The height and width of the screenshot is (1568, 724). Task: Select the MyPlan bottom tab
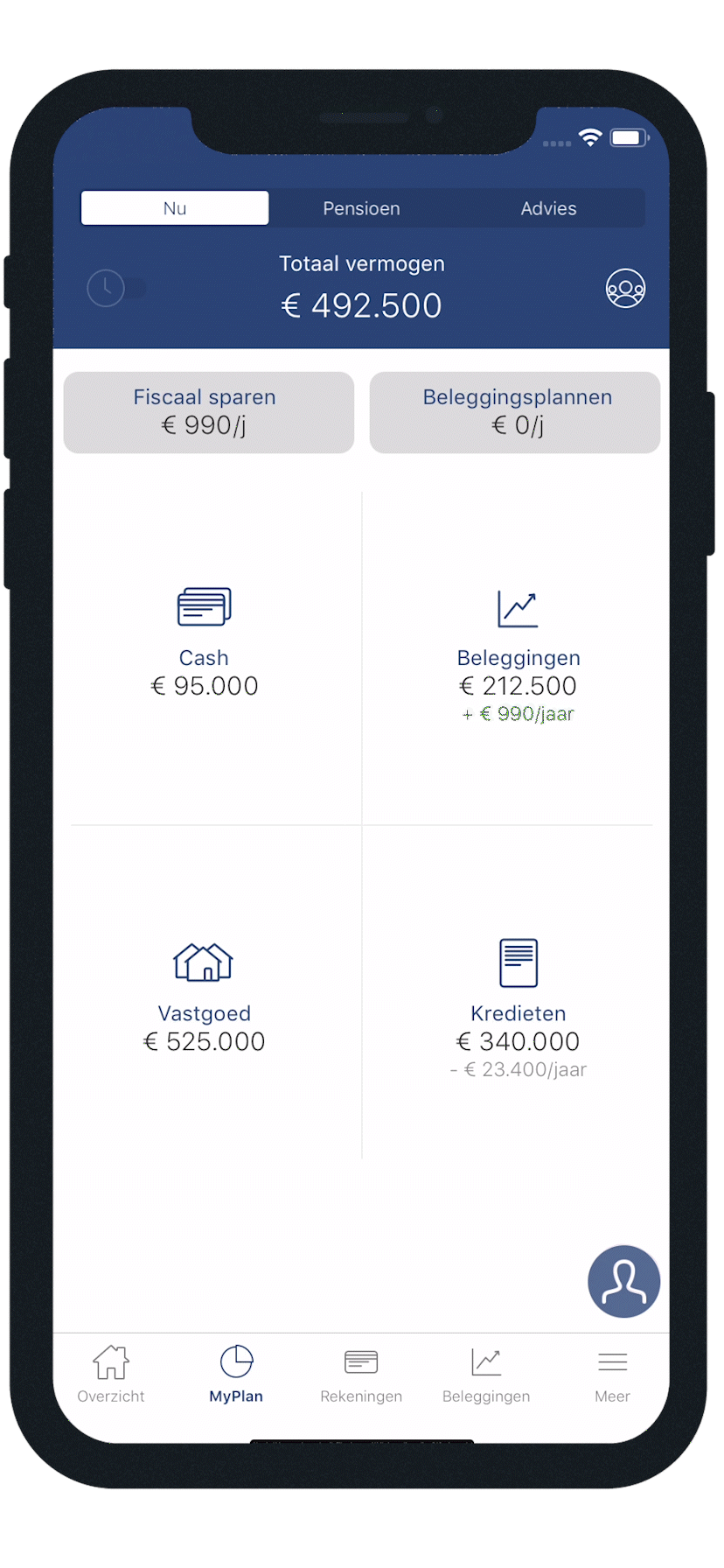(x=236, y=1375)
